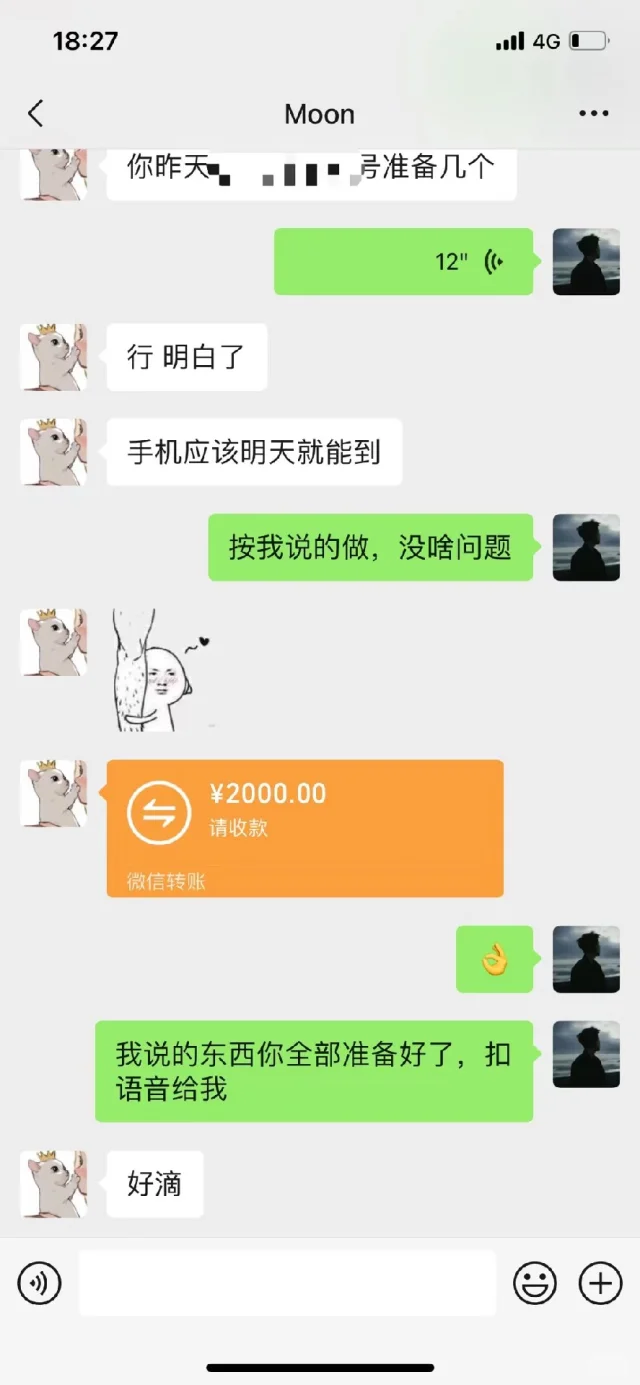The width and height of the screenshot is (640, 1385).
Task: Open the plus attachments menu
Action: pos(601,1283)
